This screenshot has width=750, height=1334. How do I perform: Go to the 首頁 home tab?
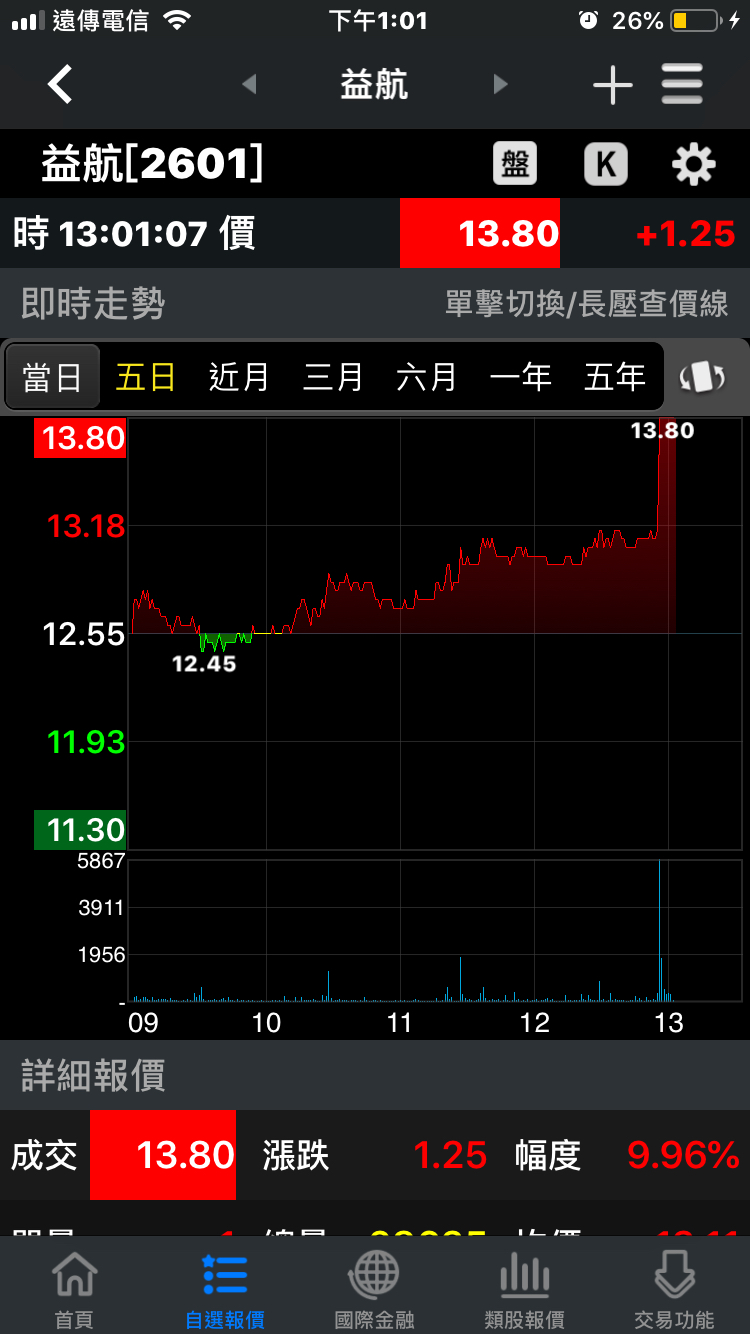pyautogui.click(x=74, y=1290)
